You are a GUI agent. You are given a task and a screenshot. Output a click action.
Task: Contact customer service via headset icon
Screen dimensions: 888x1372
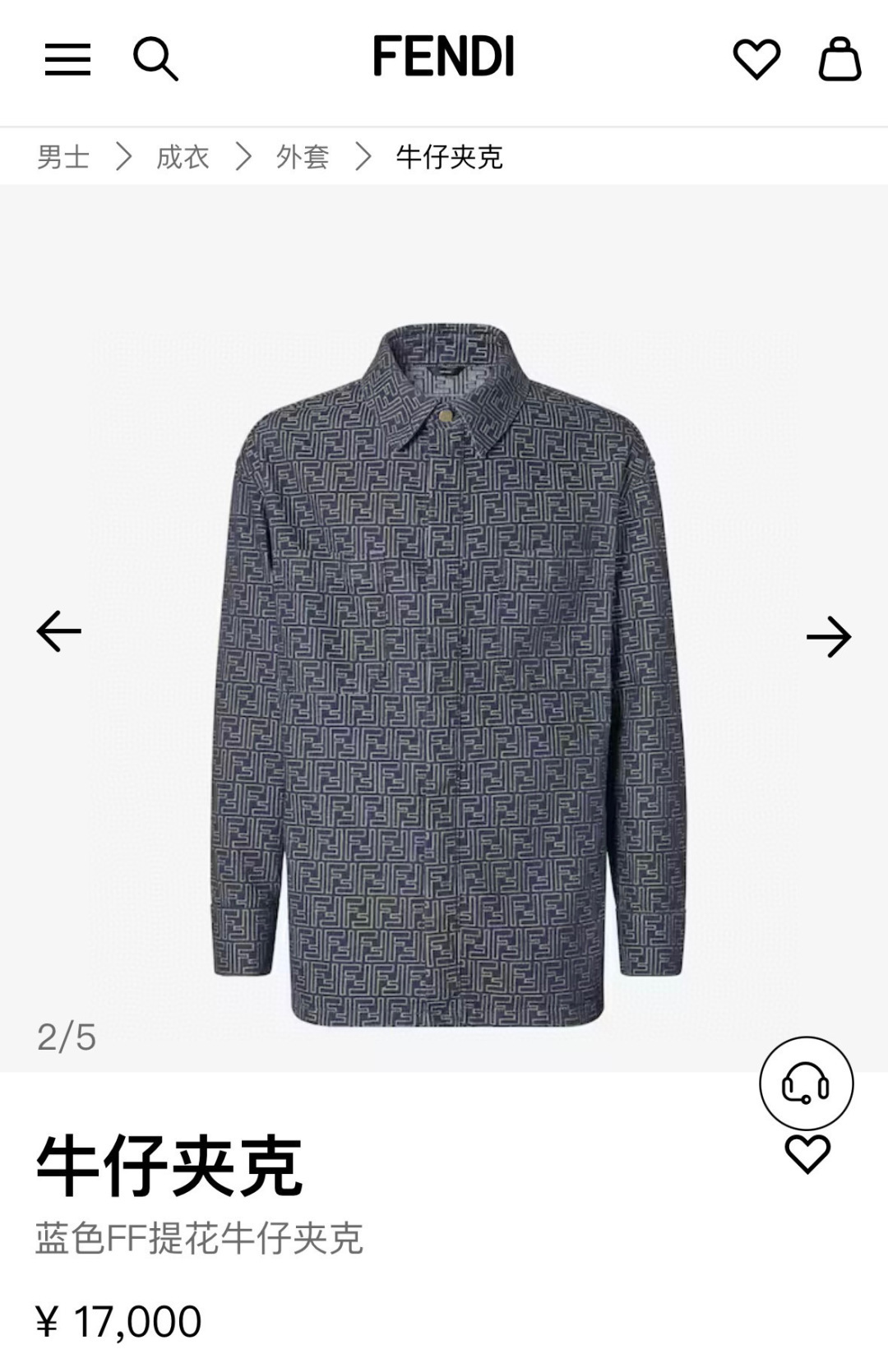point(806,1083)
